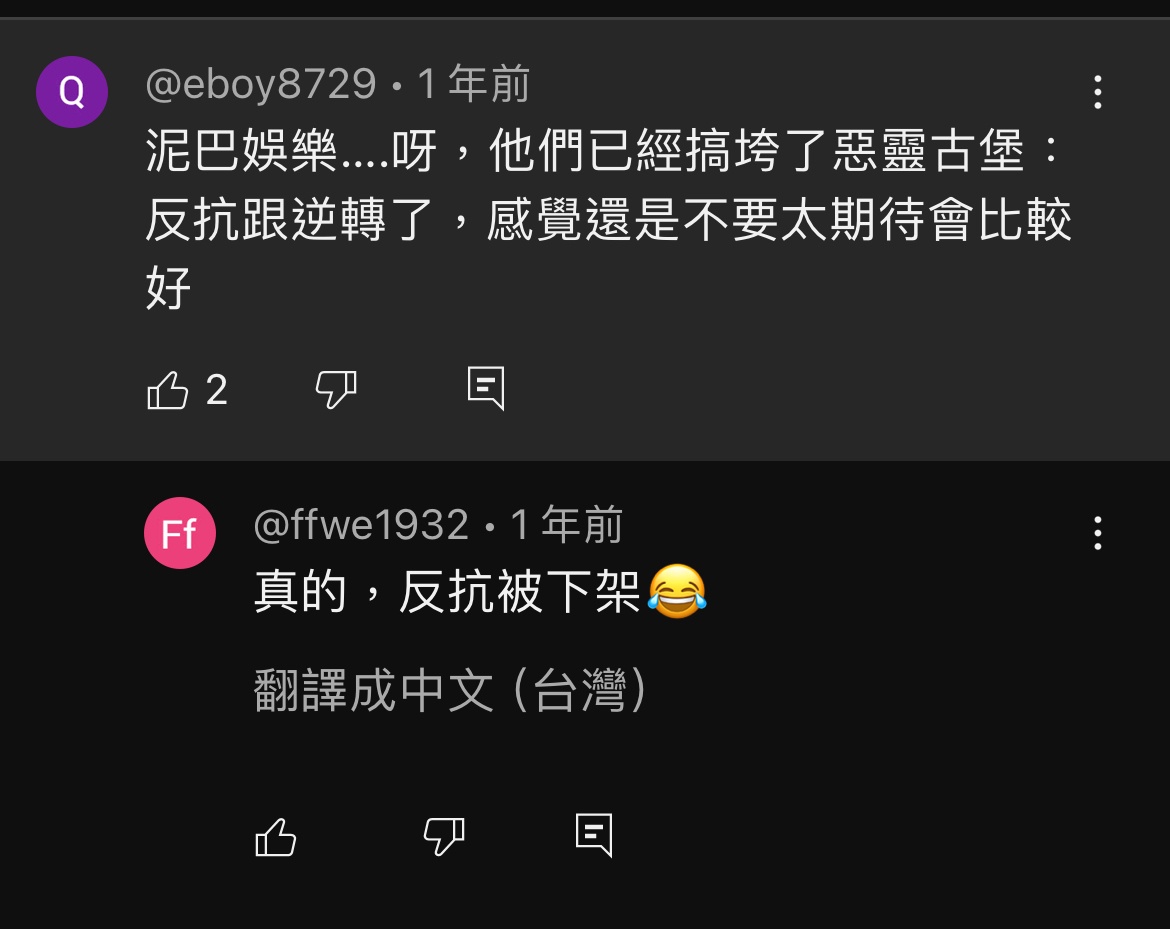Open overflow menu for @ffwe1932's reply
Viewport: 1170px width, 929px height.
click(x=1097, y=533)
